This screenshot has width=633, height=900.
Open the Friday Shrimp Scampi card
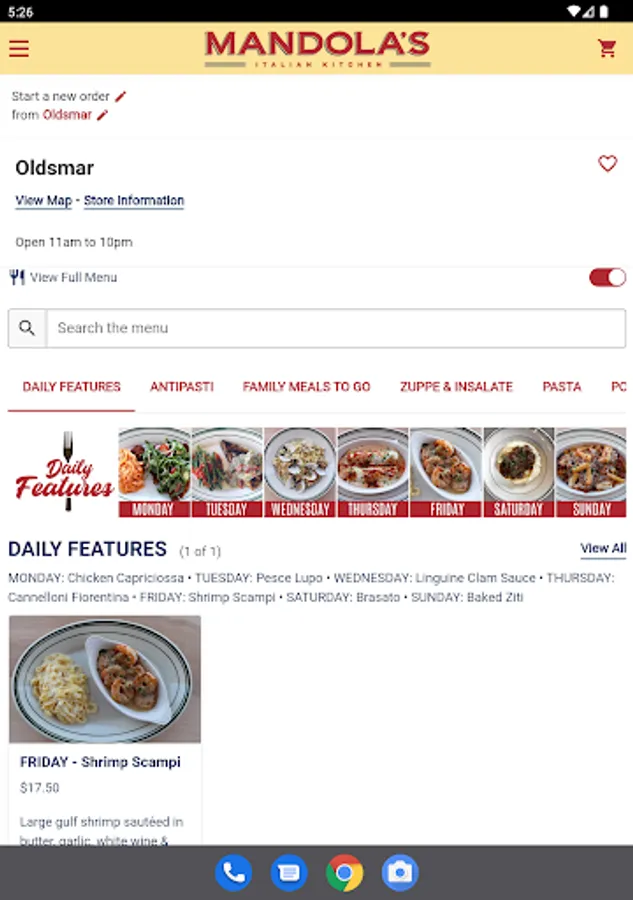[105, 730]
